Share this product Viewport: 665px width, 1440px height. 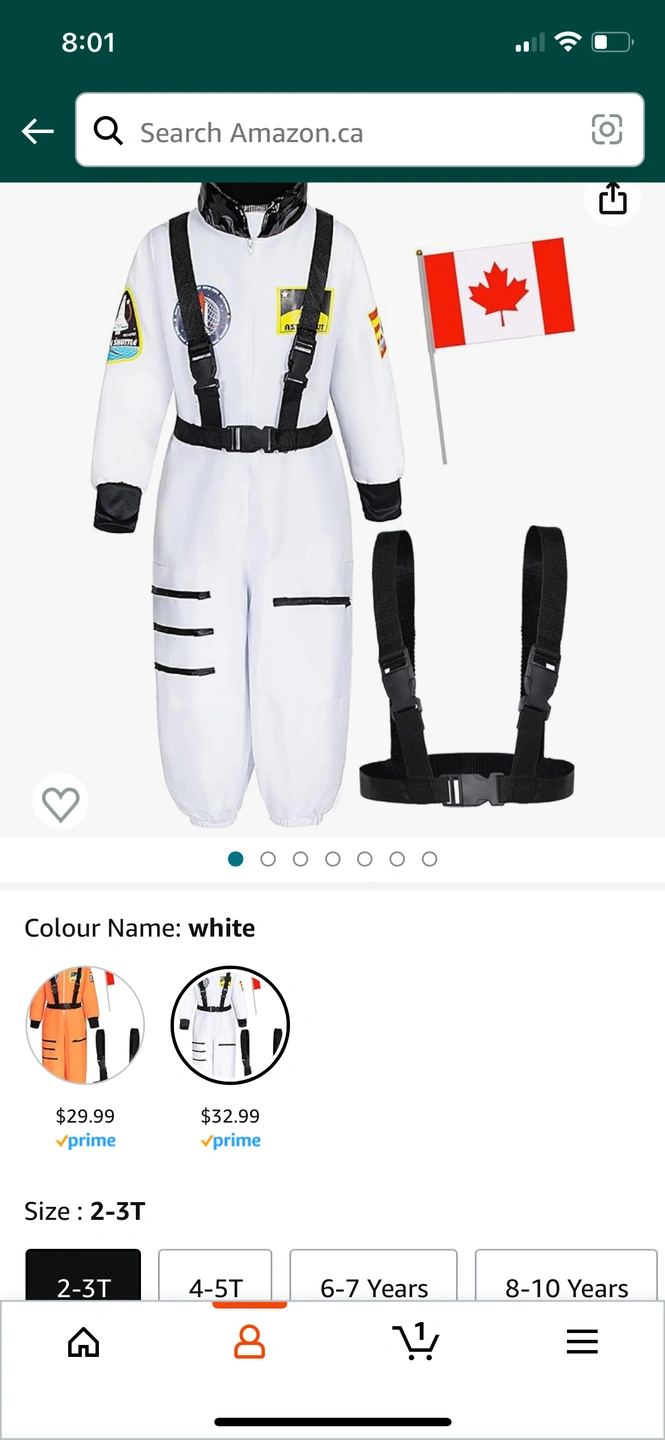coord(613,198)
